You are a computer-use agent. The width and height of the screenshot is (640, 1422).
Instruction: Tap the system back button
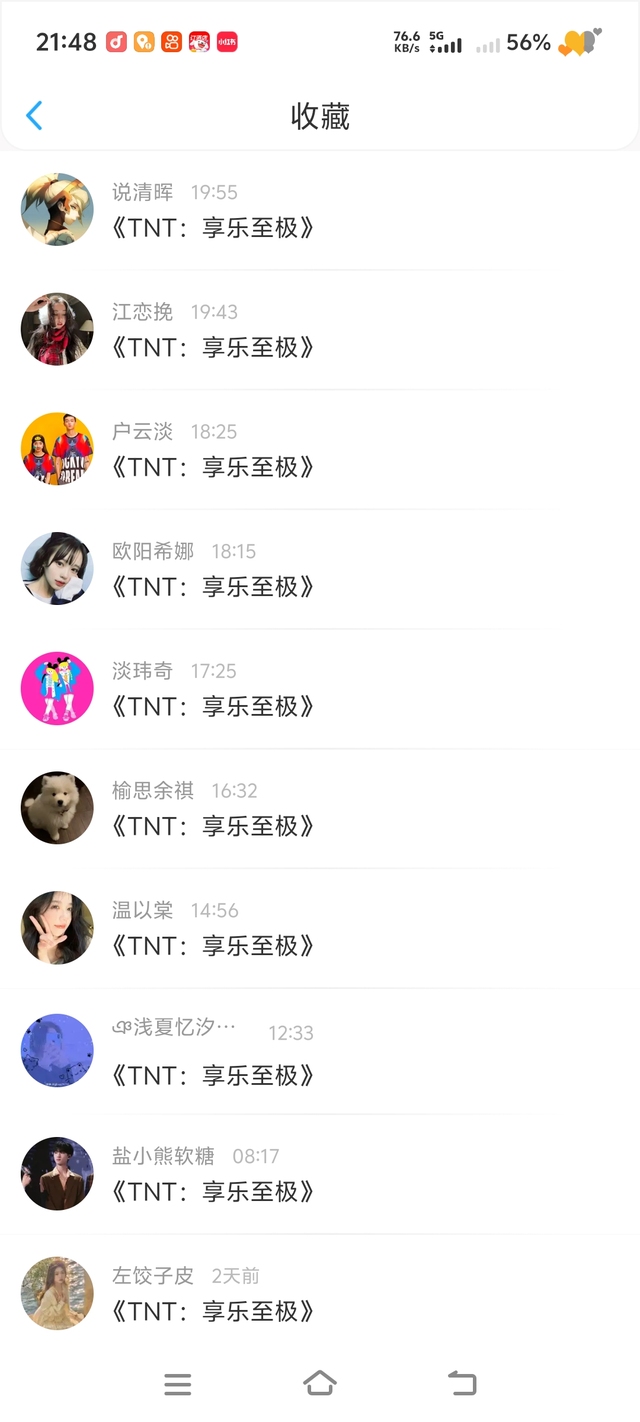click(x=462, y=1384)
